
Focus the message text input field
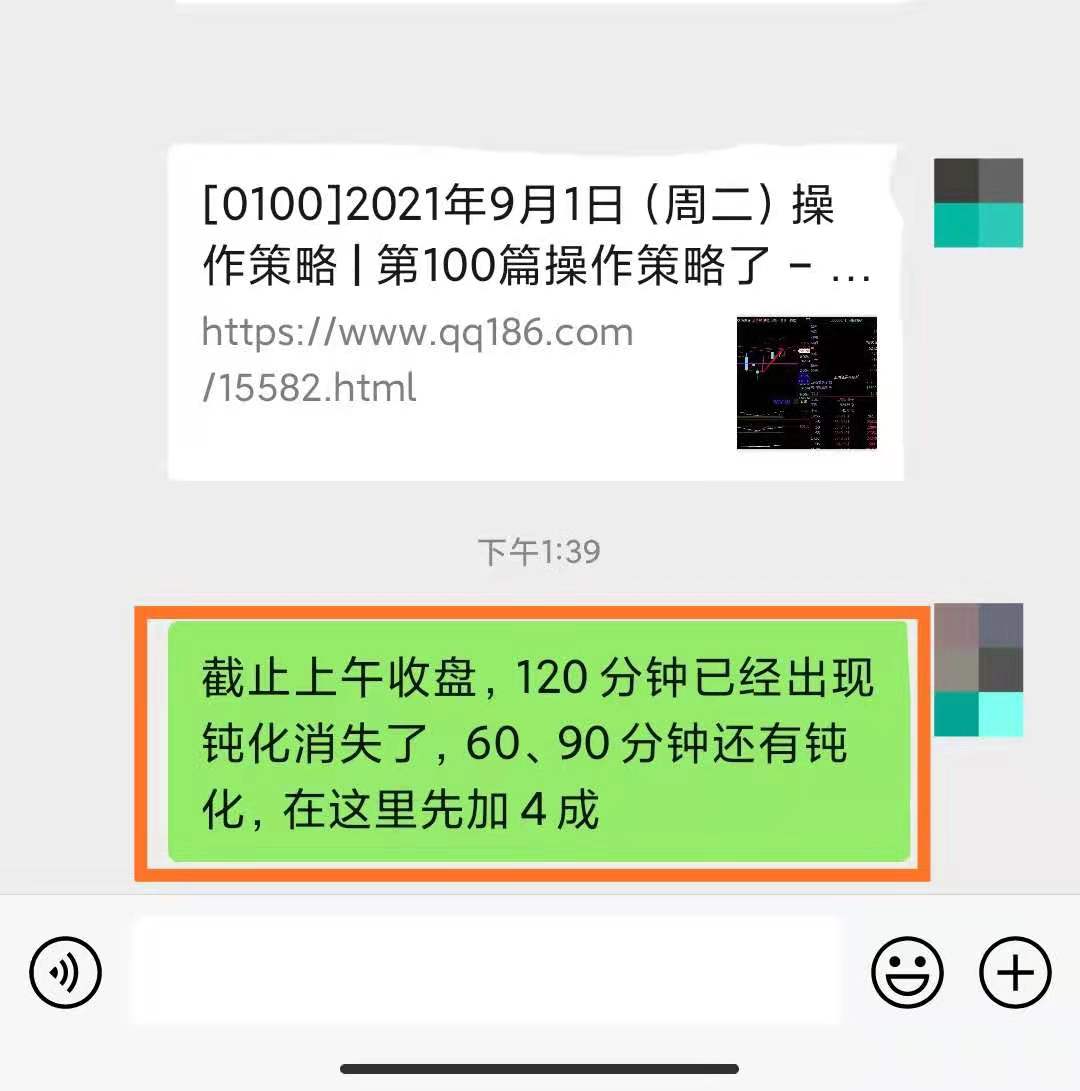pos(487,970)
